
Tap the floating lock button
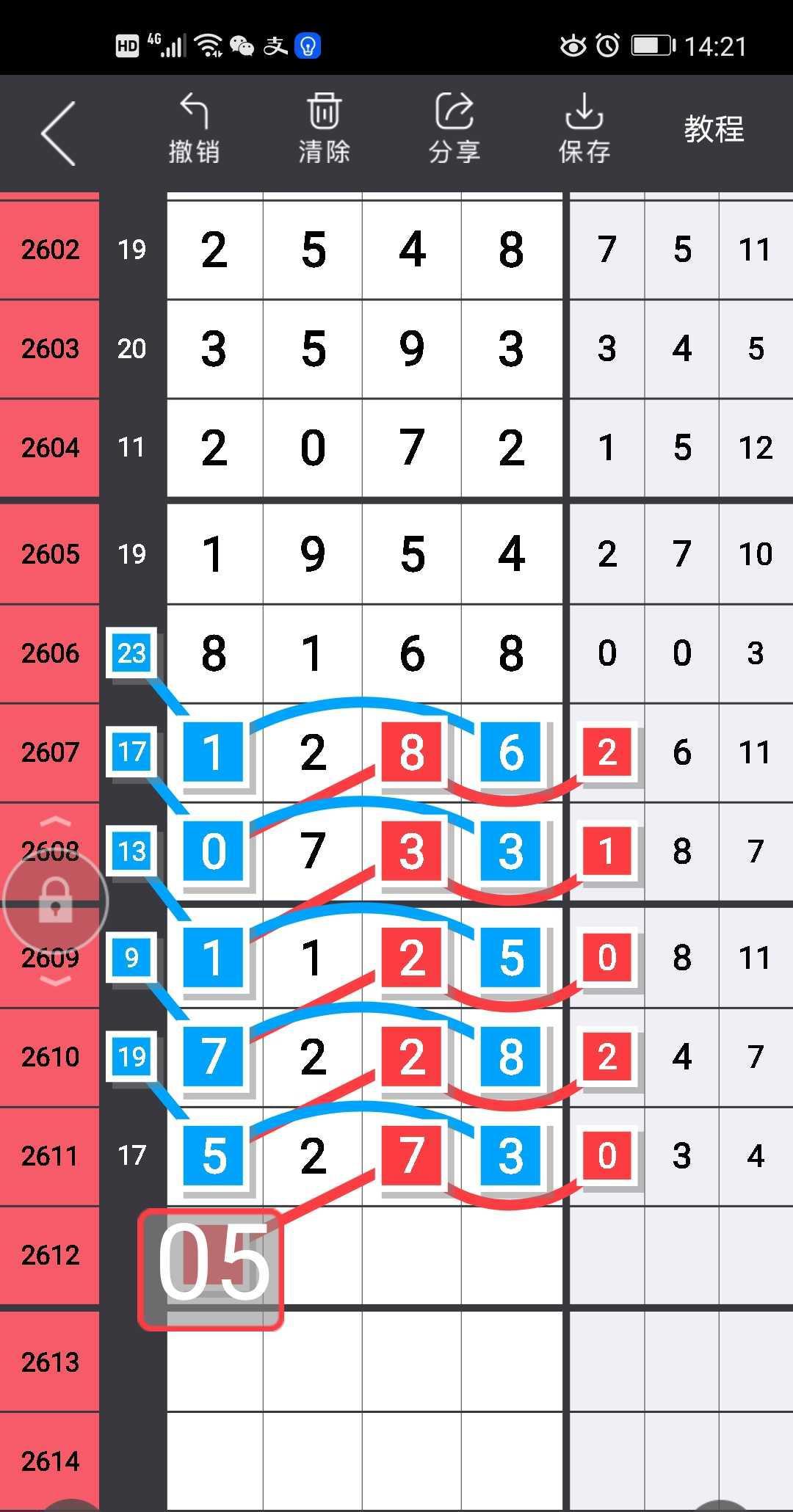click(56, 901)
